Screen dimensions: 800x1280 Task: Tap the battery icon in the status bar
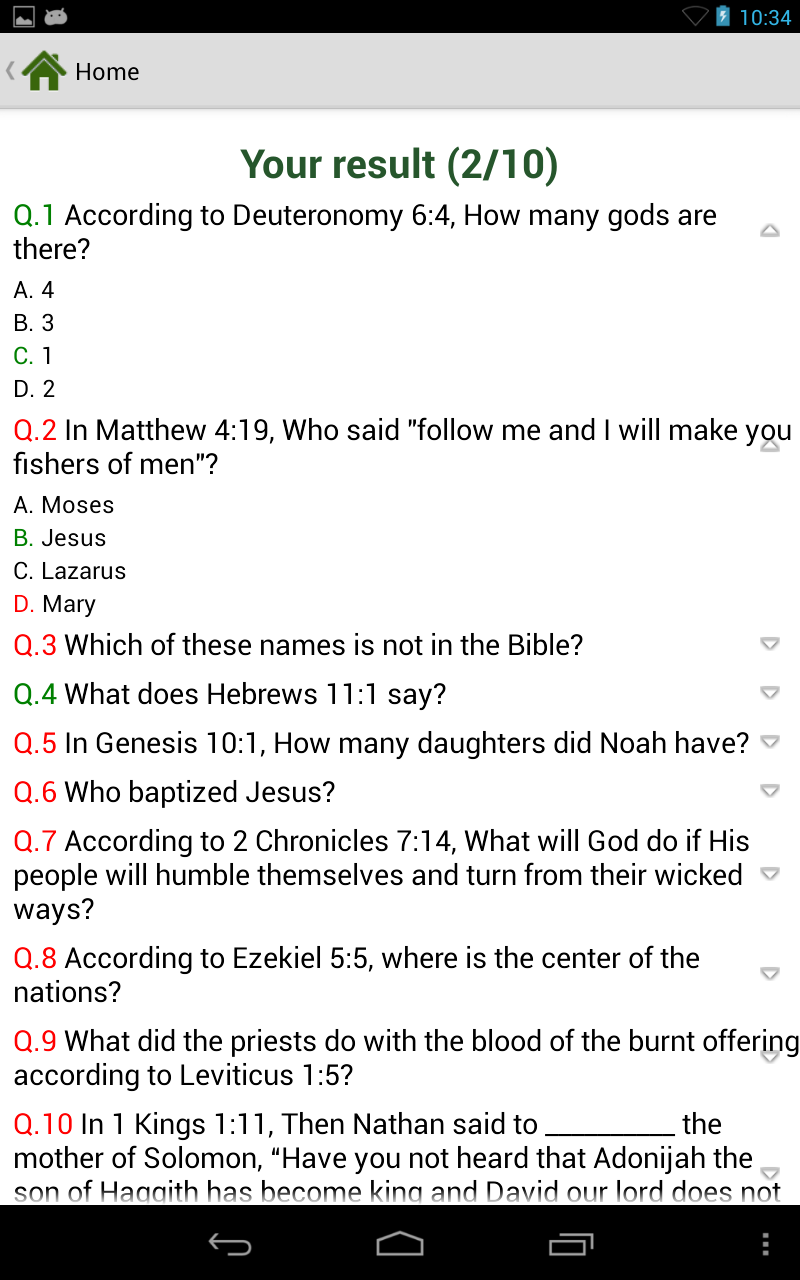722,16
